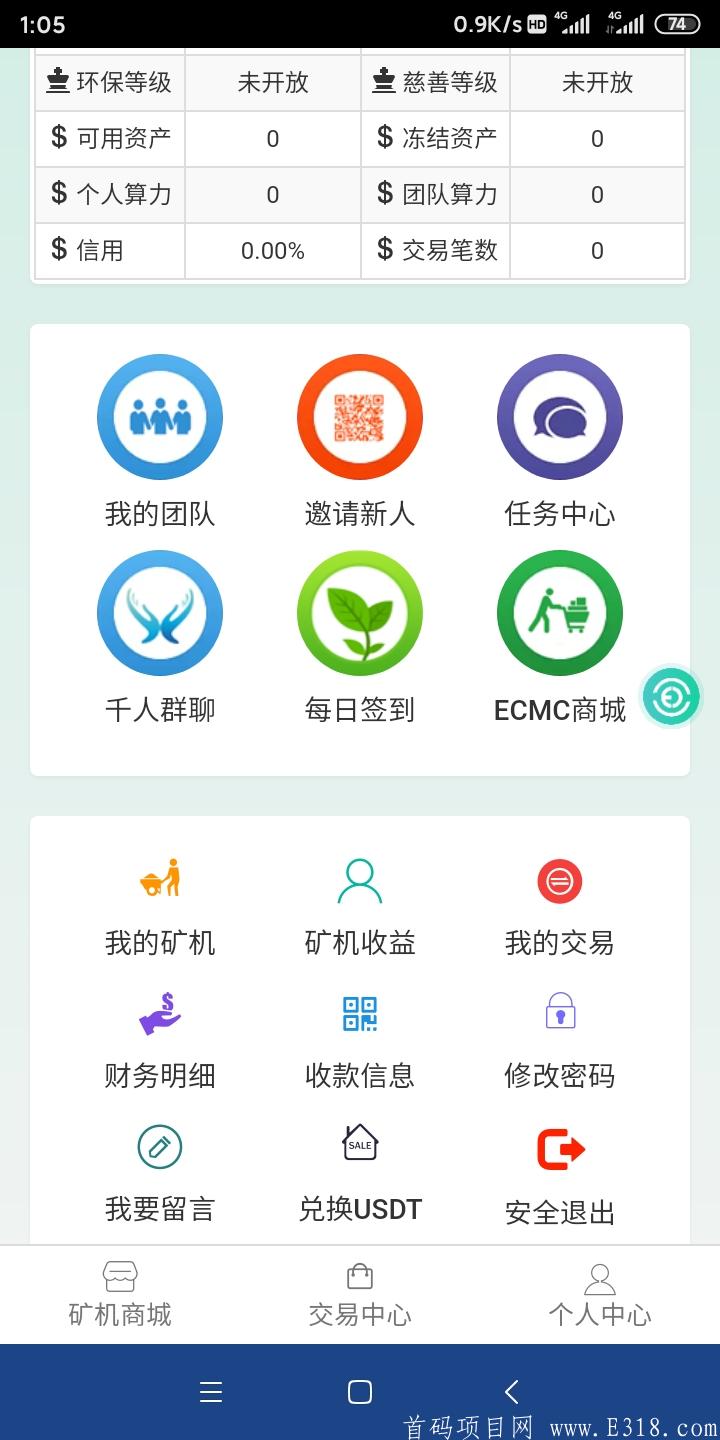Tap the 矿机收益 person icon
The width and height of the screenshot is (720, 1440).
359,880
